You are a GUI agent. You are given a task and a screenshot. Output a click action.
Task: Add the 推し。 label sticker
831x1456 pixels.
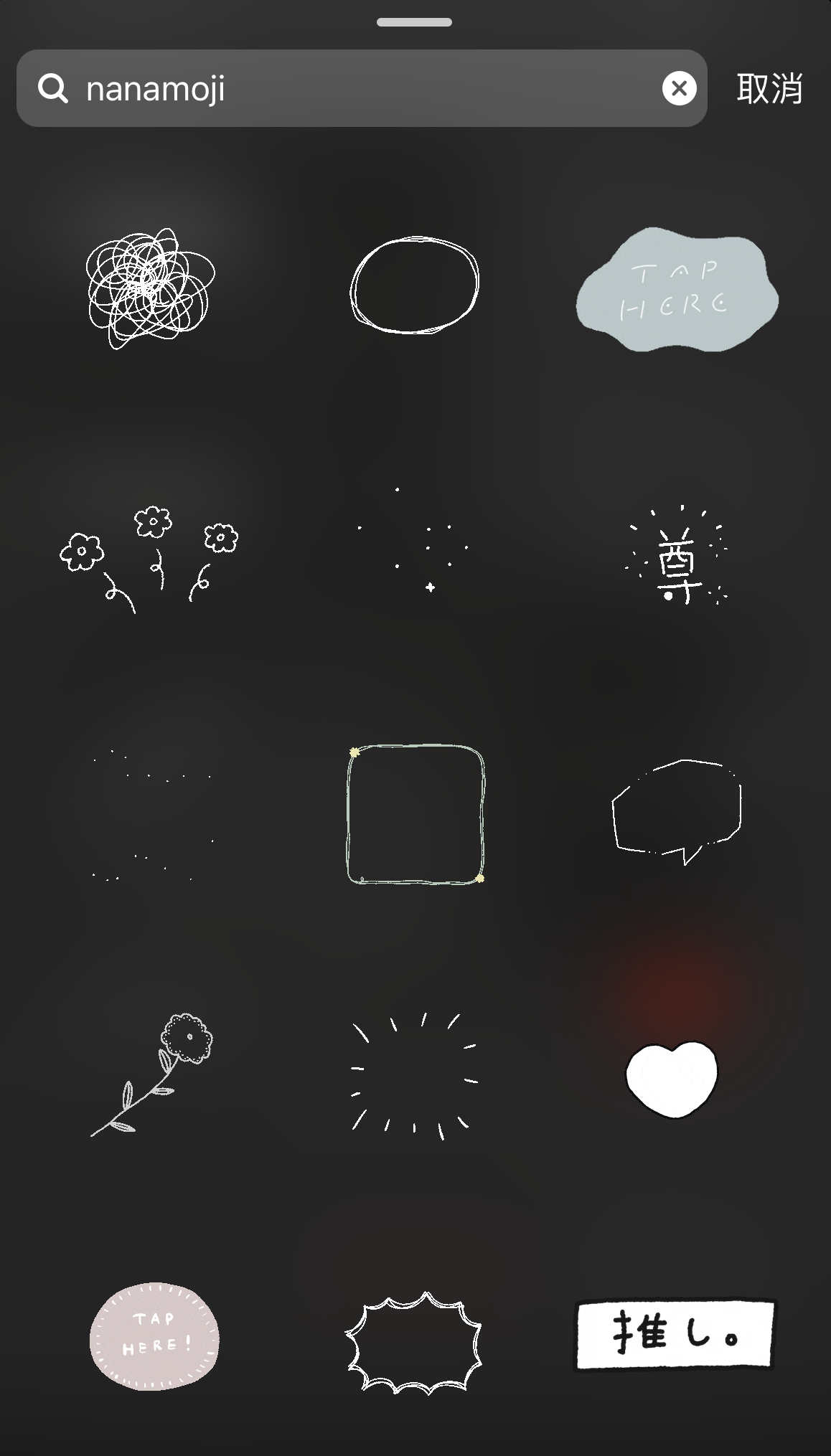tap(675, 1335)
